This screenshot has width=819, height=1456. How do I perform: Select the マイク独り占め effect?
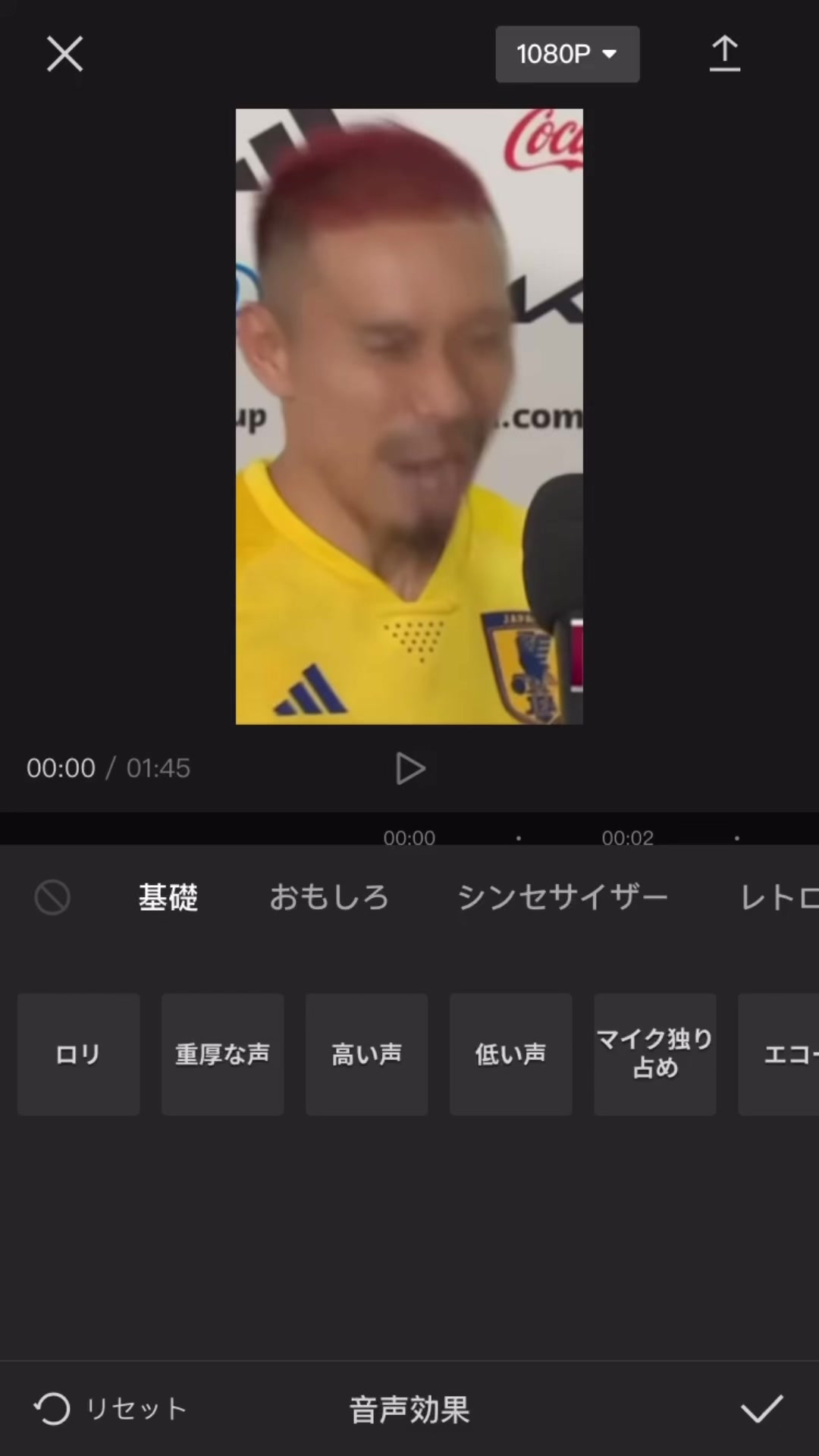[x=655, y=1054]
